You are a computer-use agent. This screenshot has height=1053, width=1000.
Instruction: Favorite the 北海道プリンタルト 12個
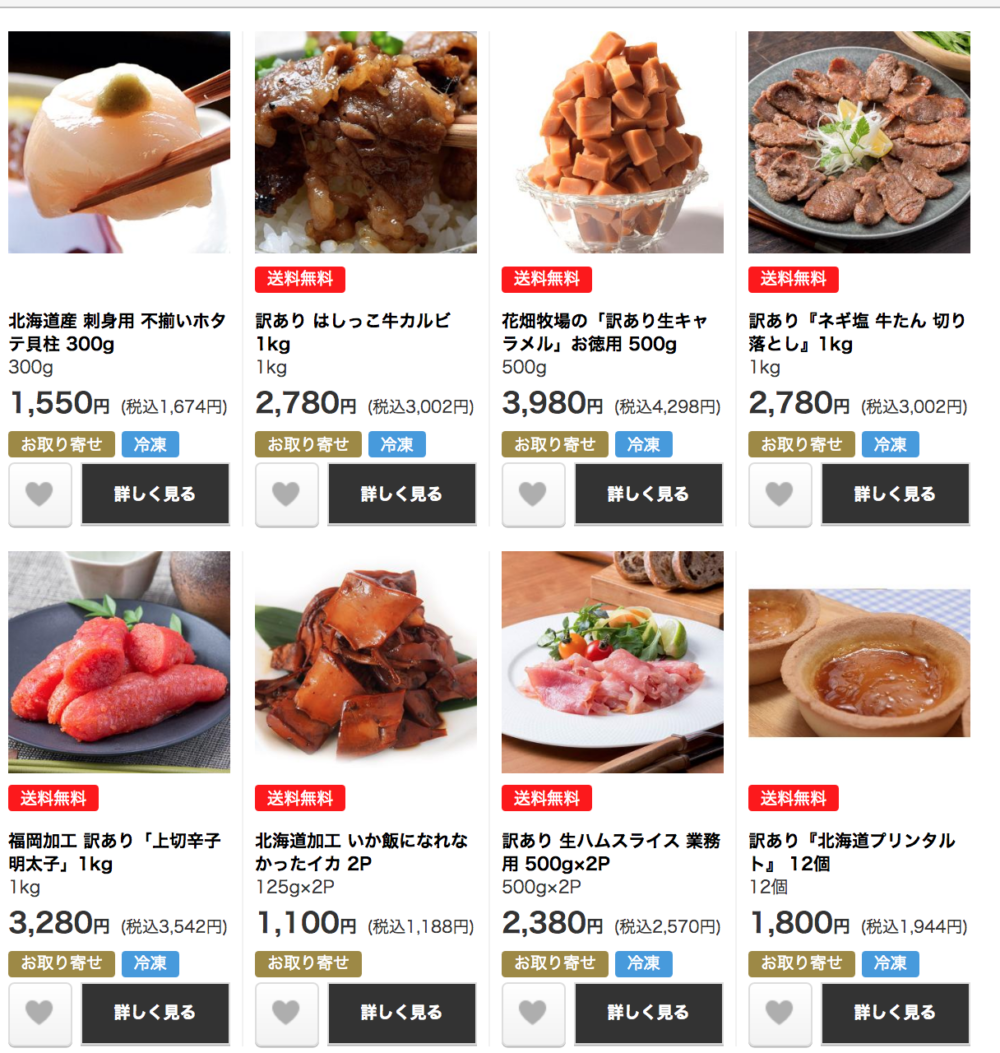(x=779, y=1013)
